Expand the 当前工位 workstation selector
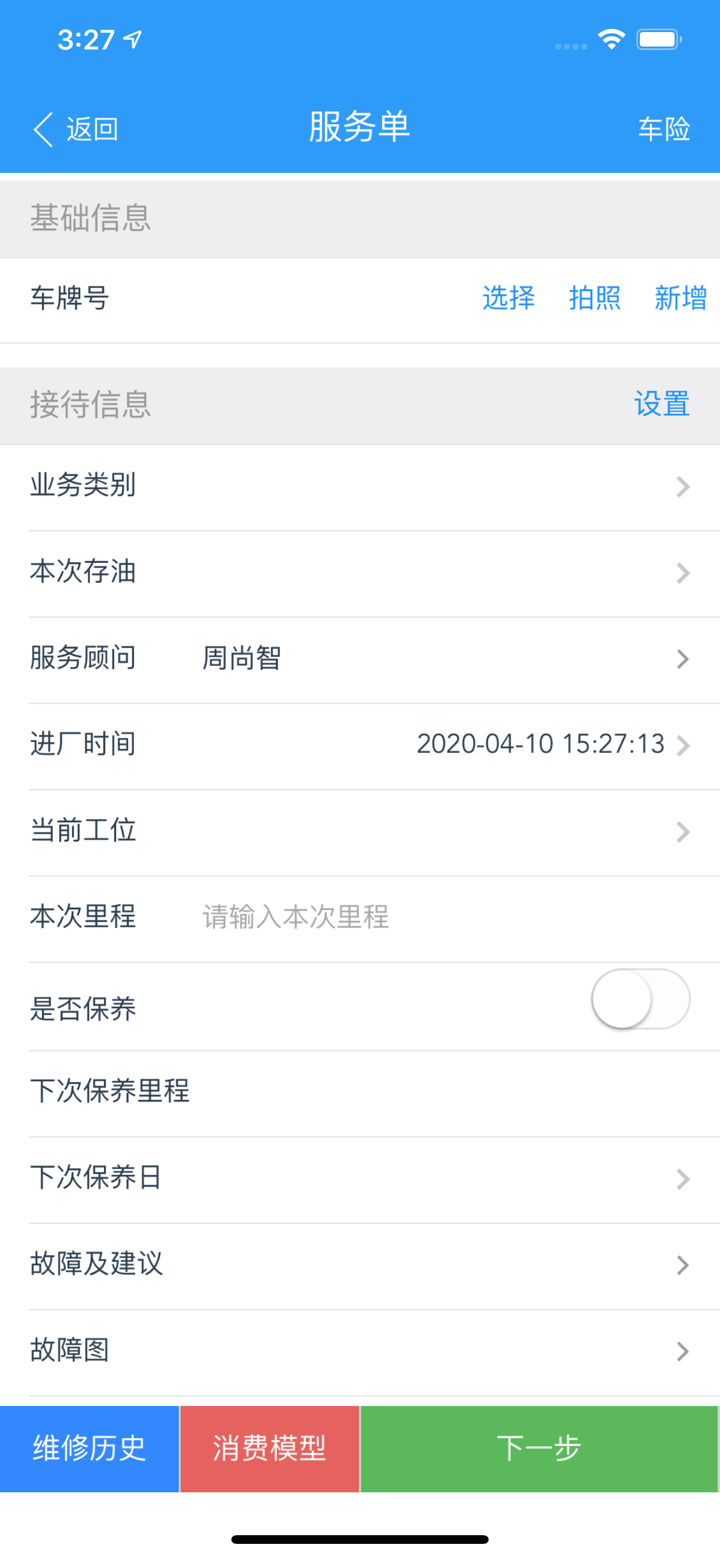The image size is (720, 1558). coord(360,831)
